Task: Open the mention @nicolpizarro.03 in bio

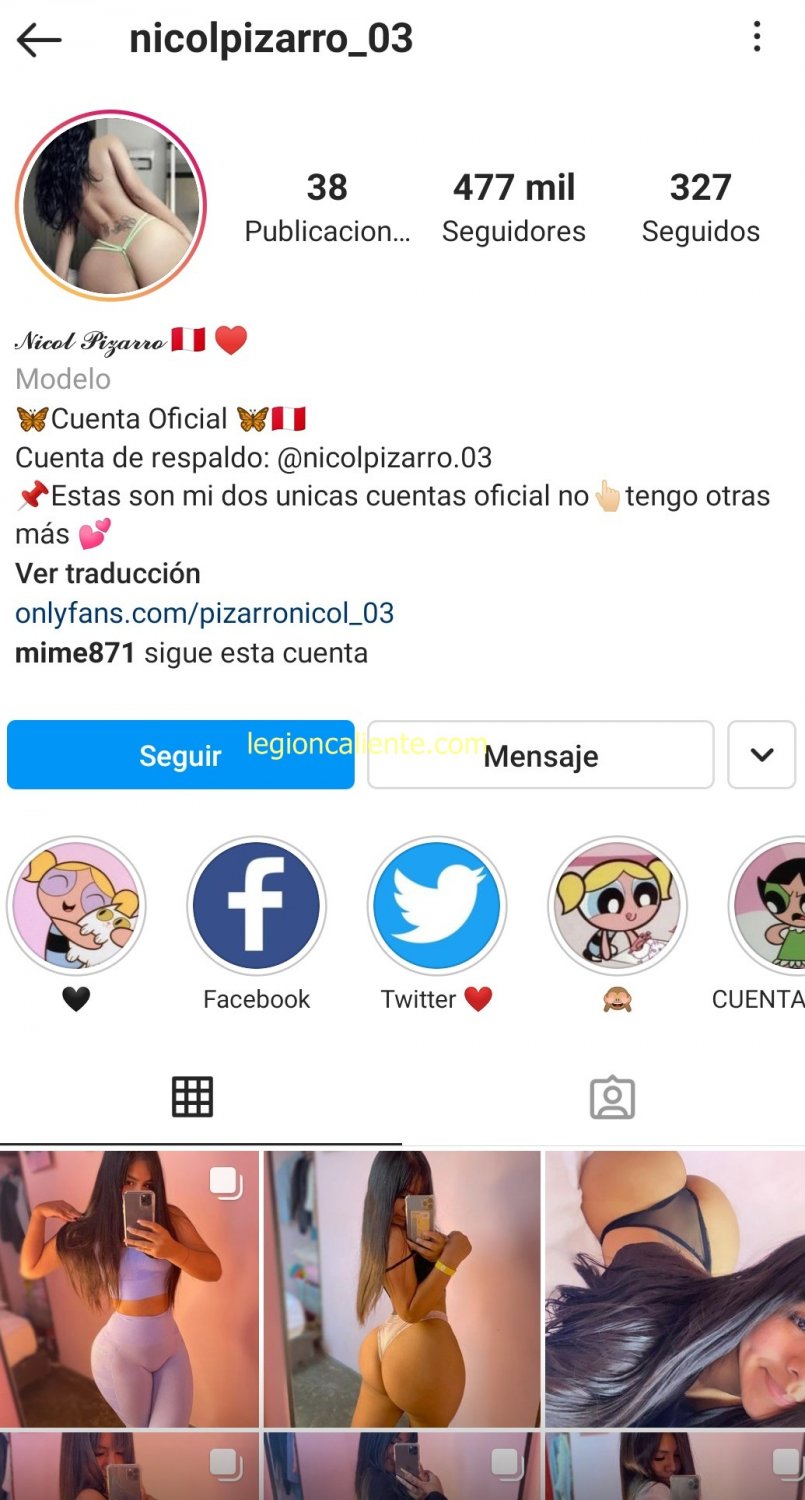Action: (x=384, y=458)
